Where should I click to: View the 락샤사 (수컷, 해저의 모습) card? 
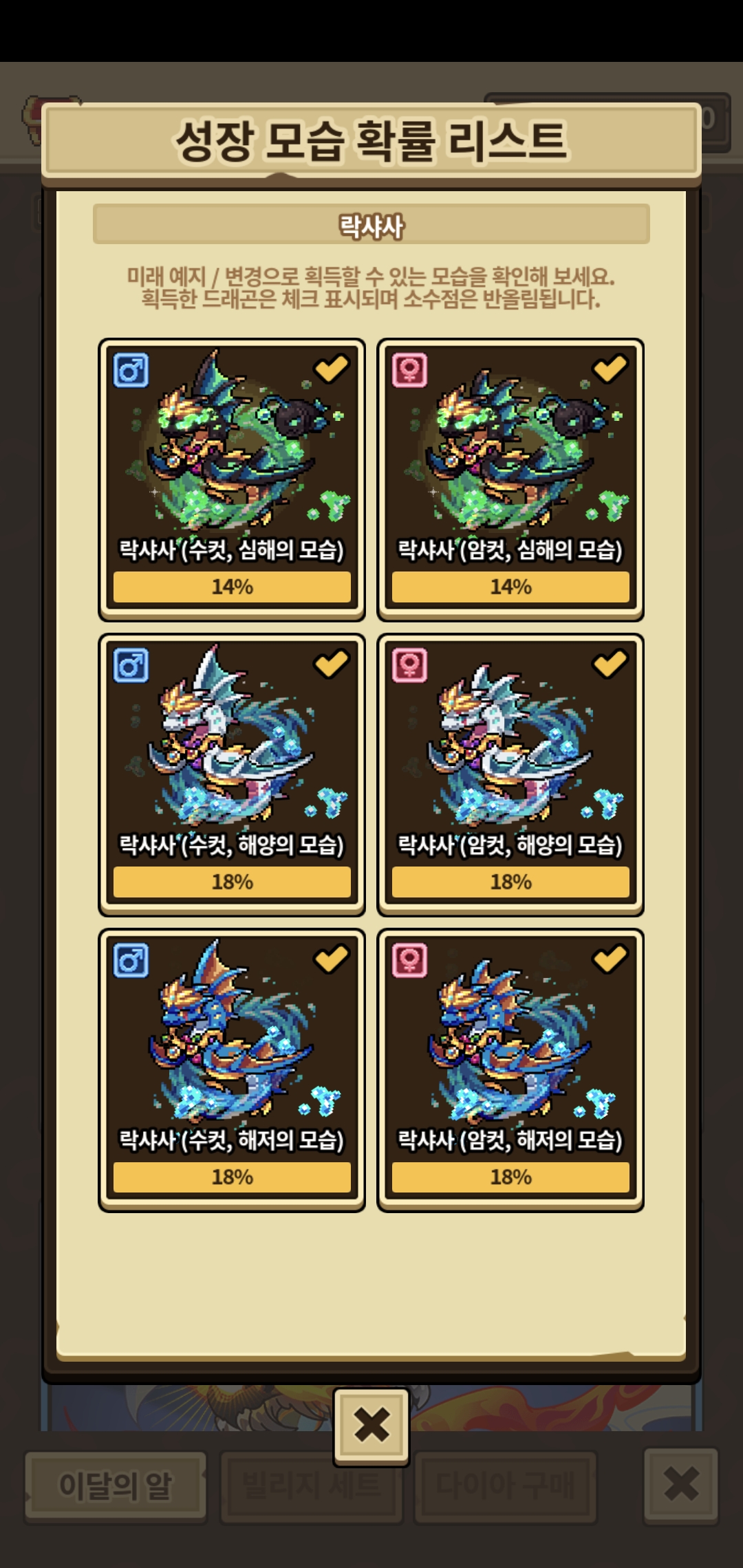232,1070
